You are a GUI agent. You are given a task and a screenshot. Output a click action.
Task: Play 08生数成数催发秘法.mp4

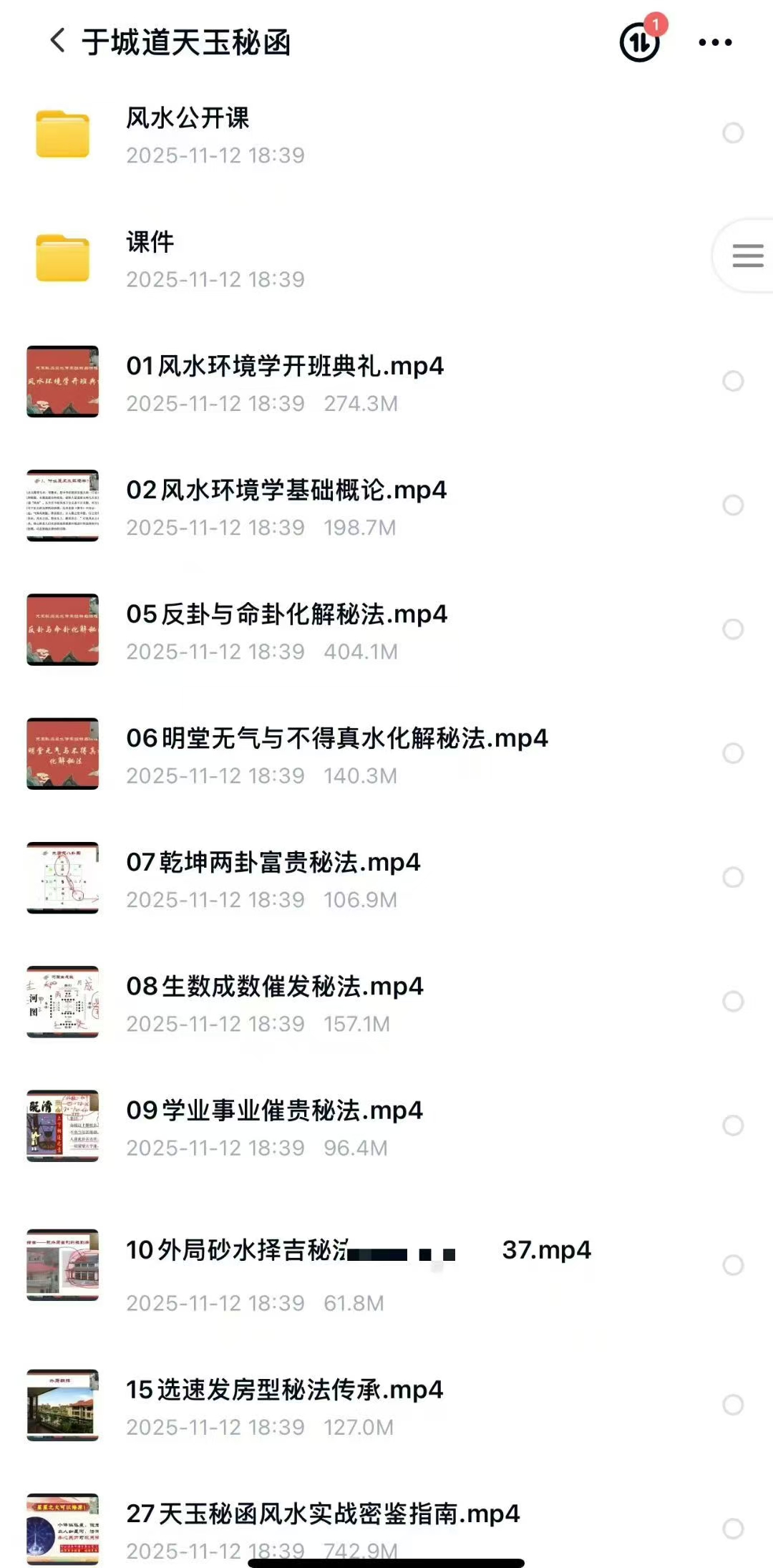275,987
